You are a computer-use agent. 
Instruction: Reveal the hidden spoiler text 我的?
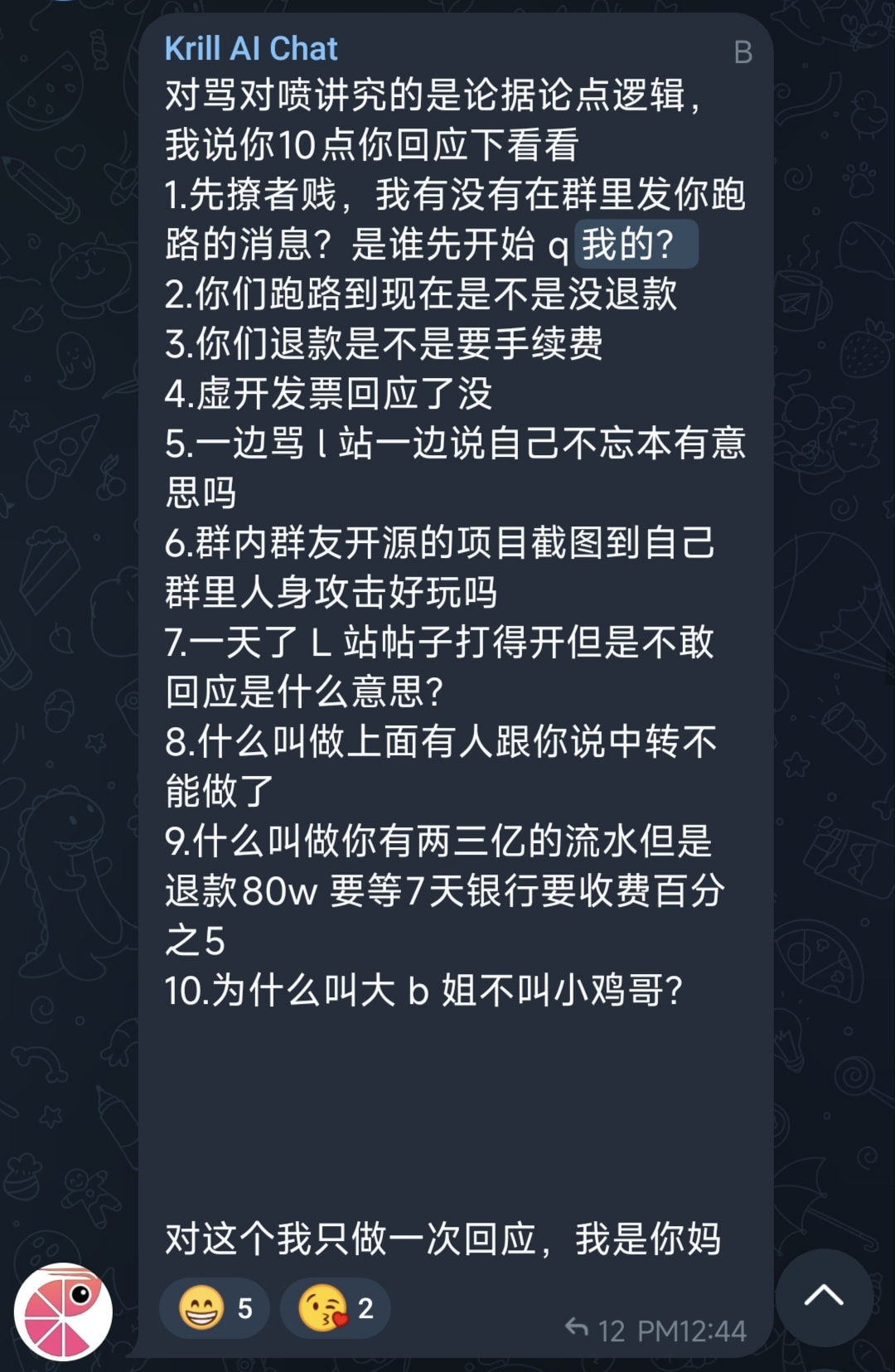pyautogui.click(x=636, y=244)
